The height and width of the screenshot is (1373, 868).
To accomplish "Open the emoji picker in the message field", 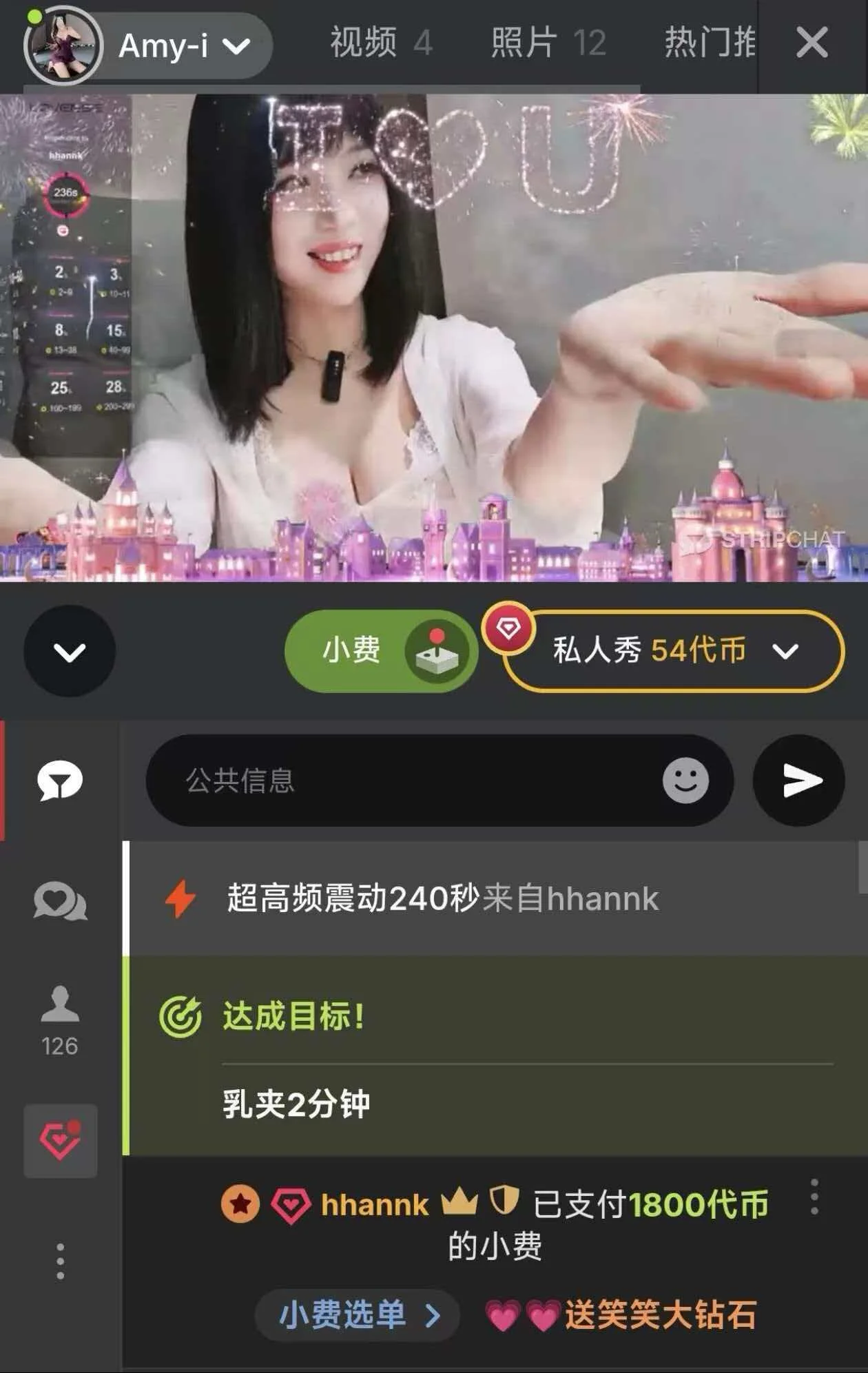I will (x=685, y=781).
